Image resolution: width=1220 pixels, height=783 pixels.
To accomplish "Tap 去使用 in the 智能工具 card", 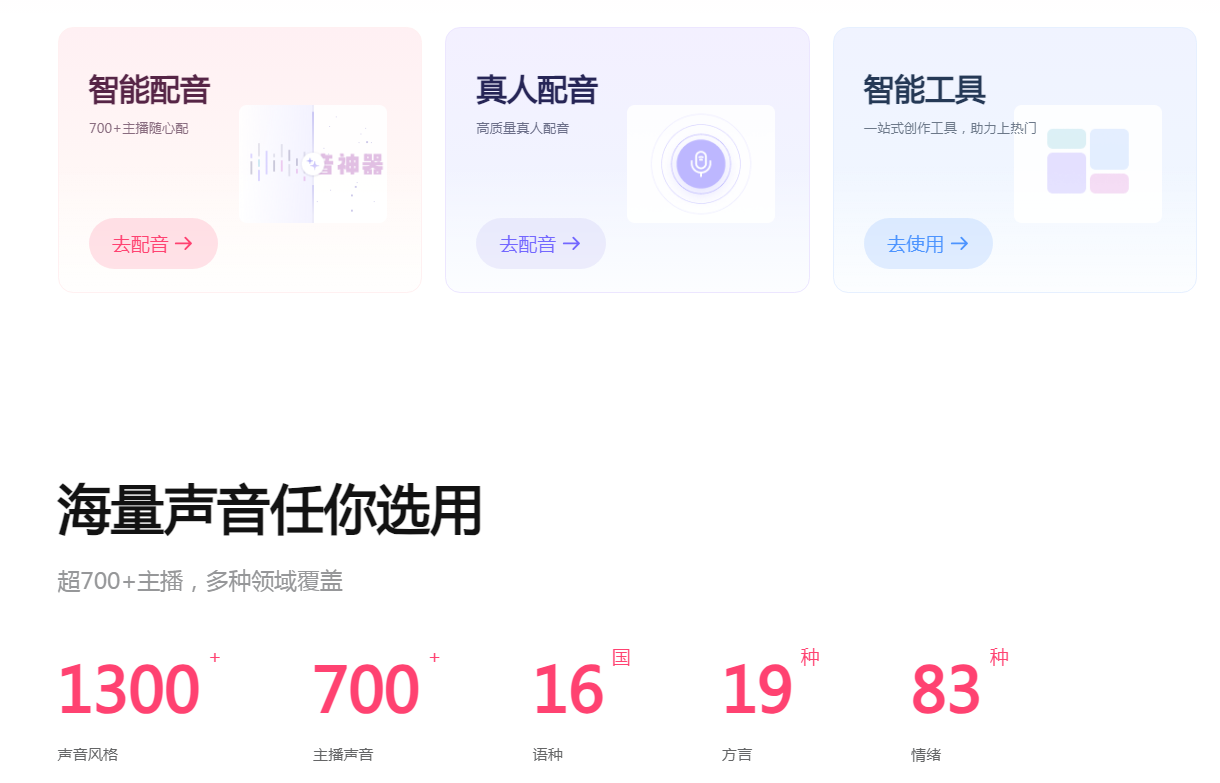I will (928, 244).
